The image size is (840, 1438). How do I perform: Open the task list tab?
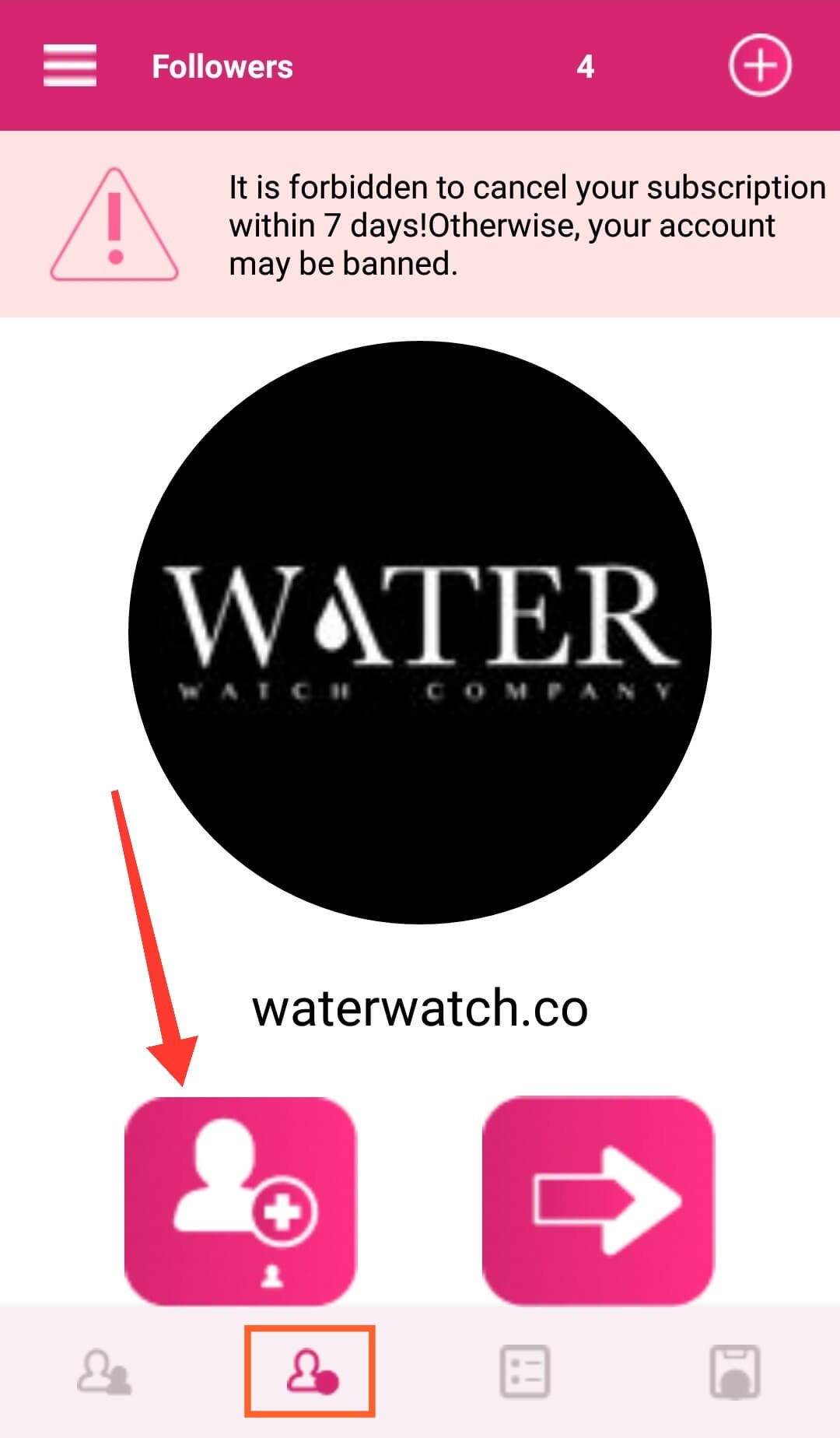click(x=525, y=1371)
